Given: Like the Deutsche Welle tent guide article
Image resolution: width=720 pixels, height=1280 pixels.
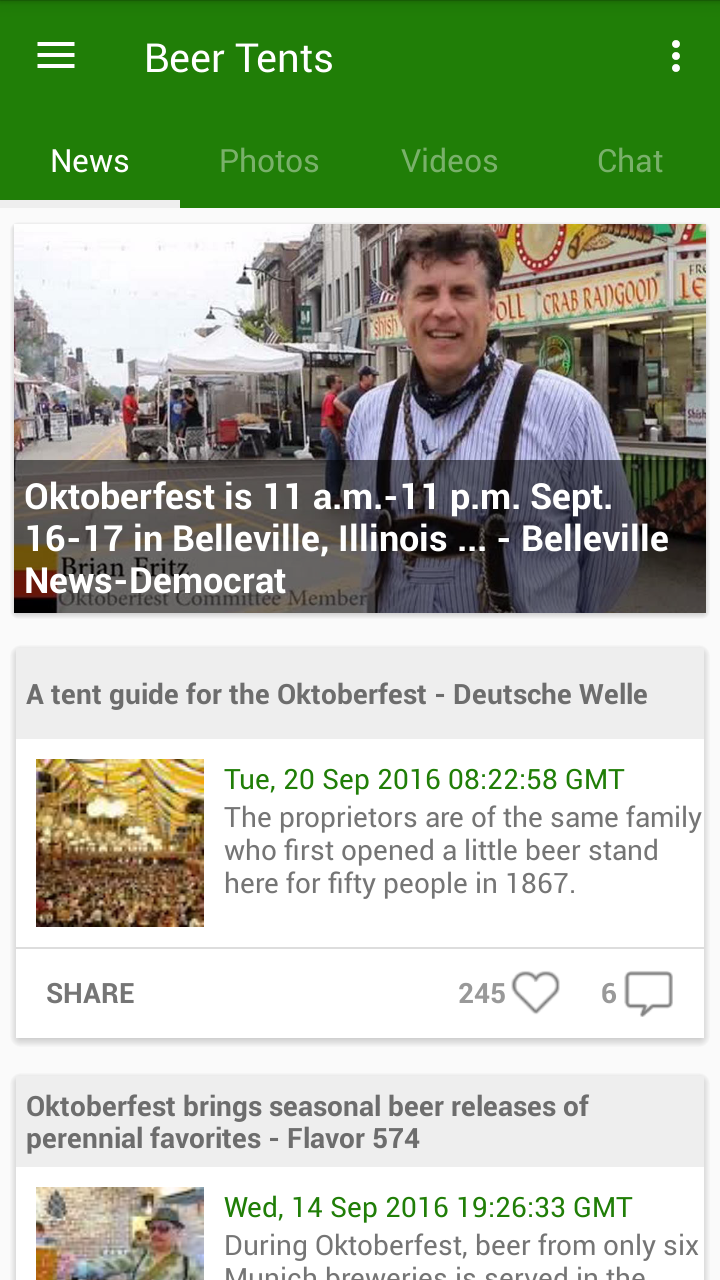Looking at the screenshot, I should [535, 993].
